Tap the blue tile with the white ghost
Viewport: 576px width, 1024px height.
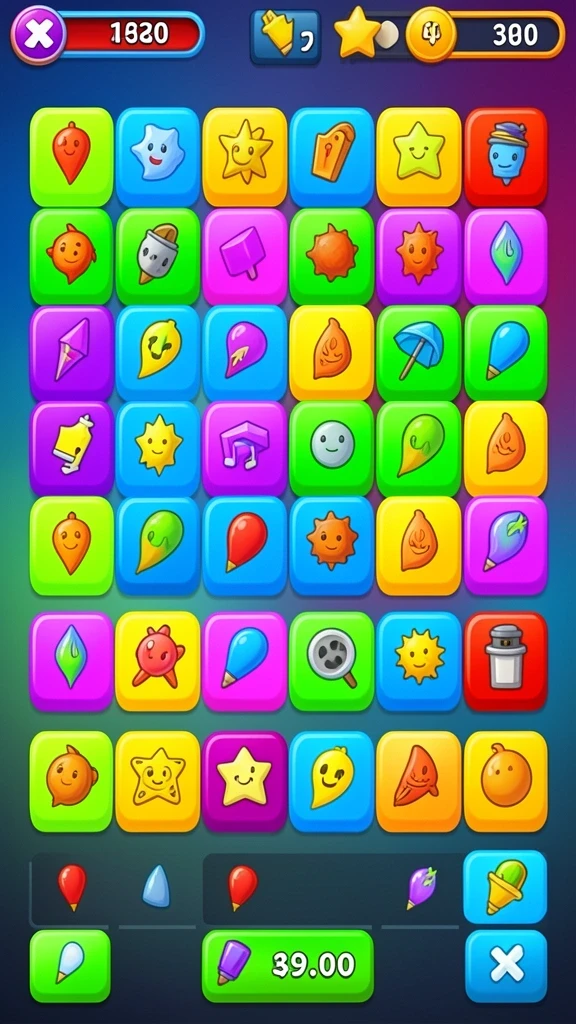[x=157, y=157]
